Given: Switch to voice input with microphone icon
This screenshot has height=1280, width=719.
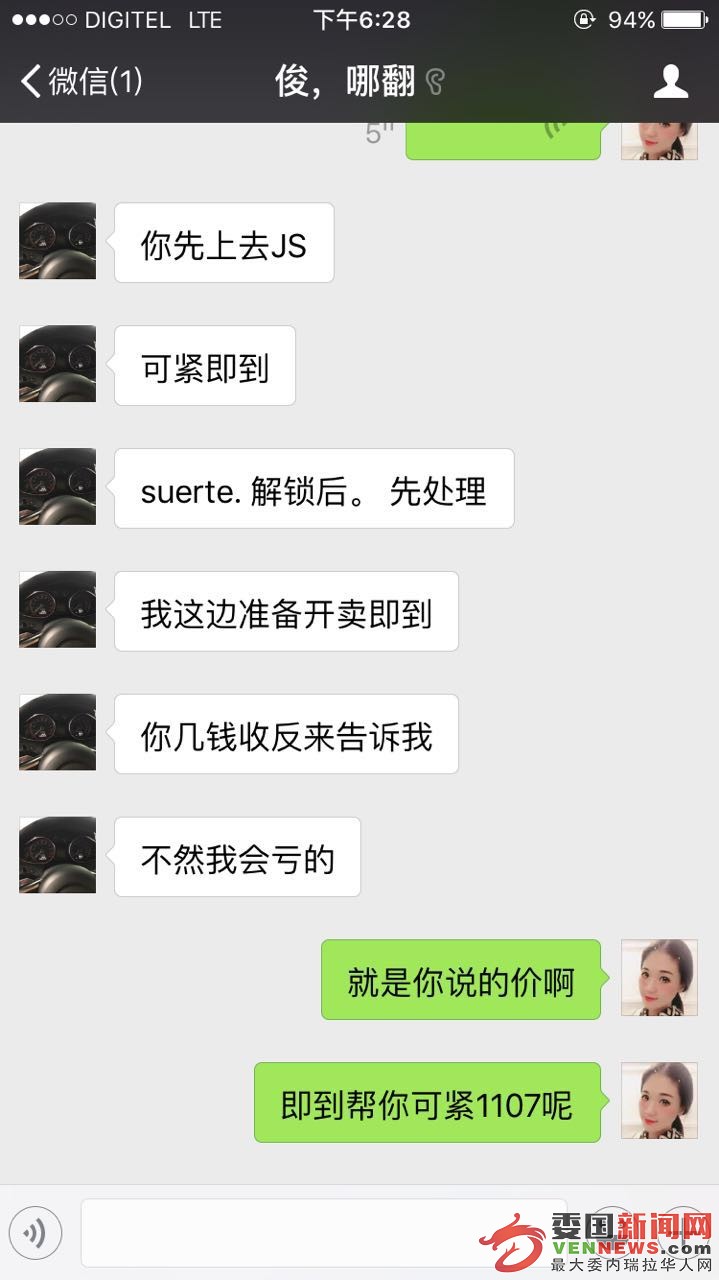Looking at the screenshot, I should click(x=35, y=1233).
